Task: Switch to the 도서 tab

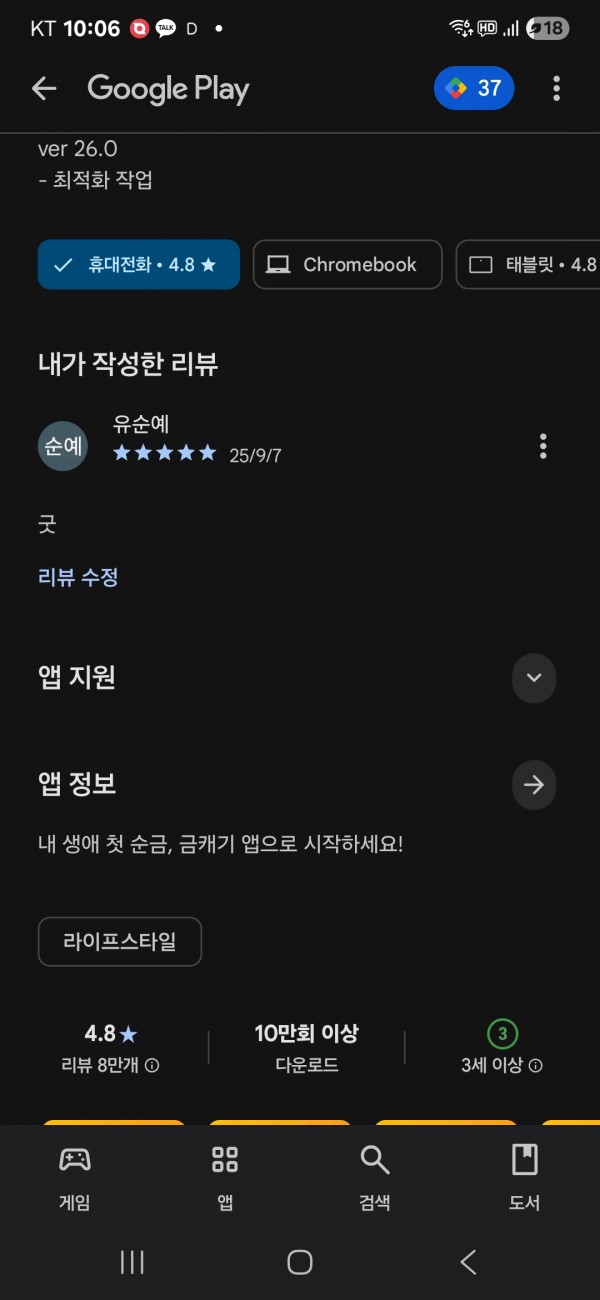Action: [x=525, y=1178]
